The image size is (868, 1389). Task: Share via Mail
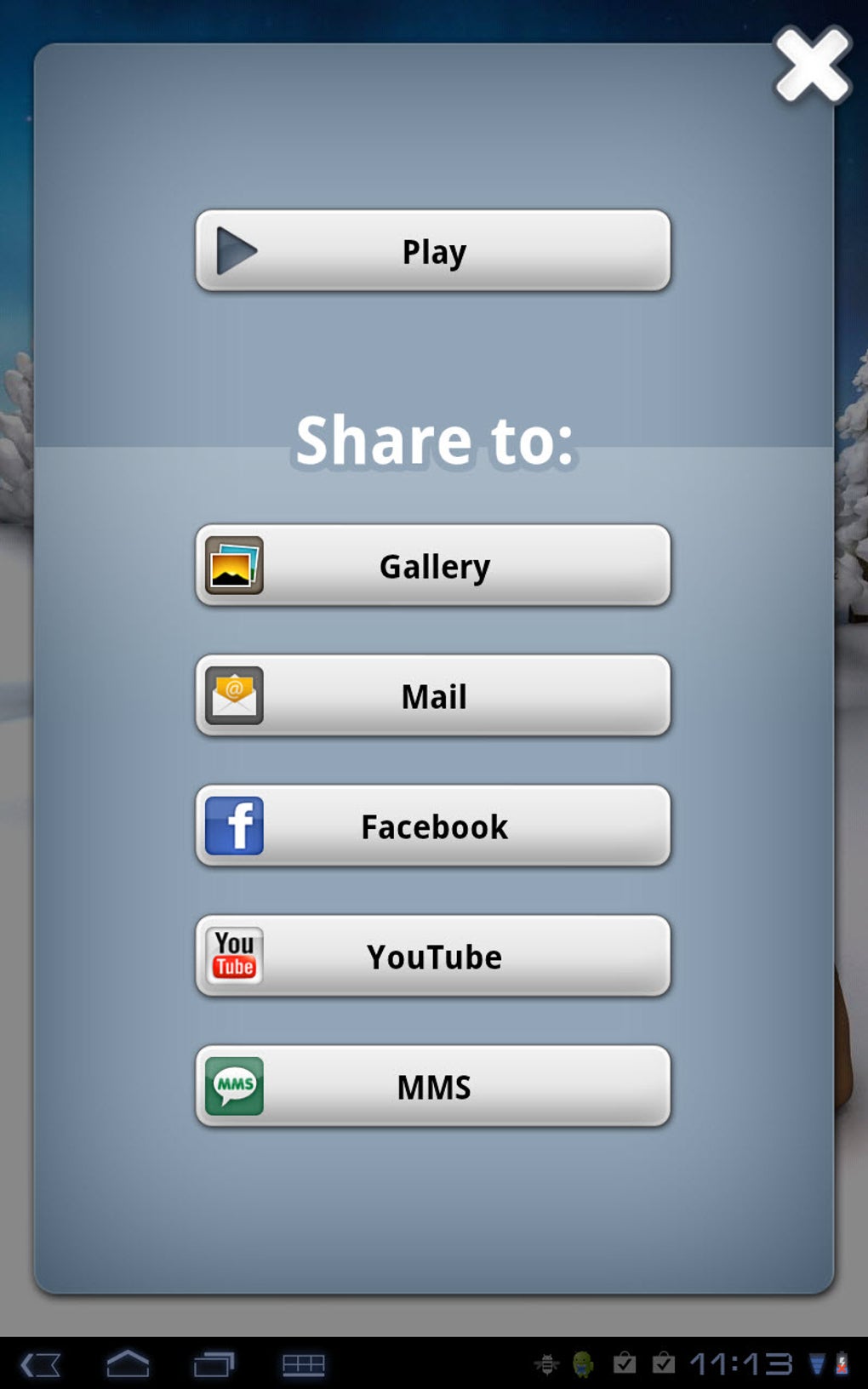(433, 695)
